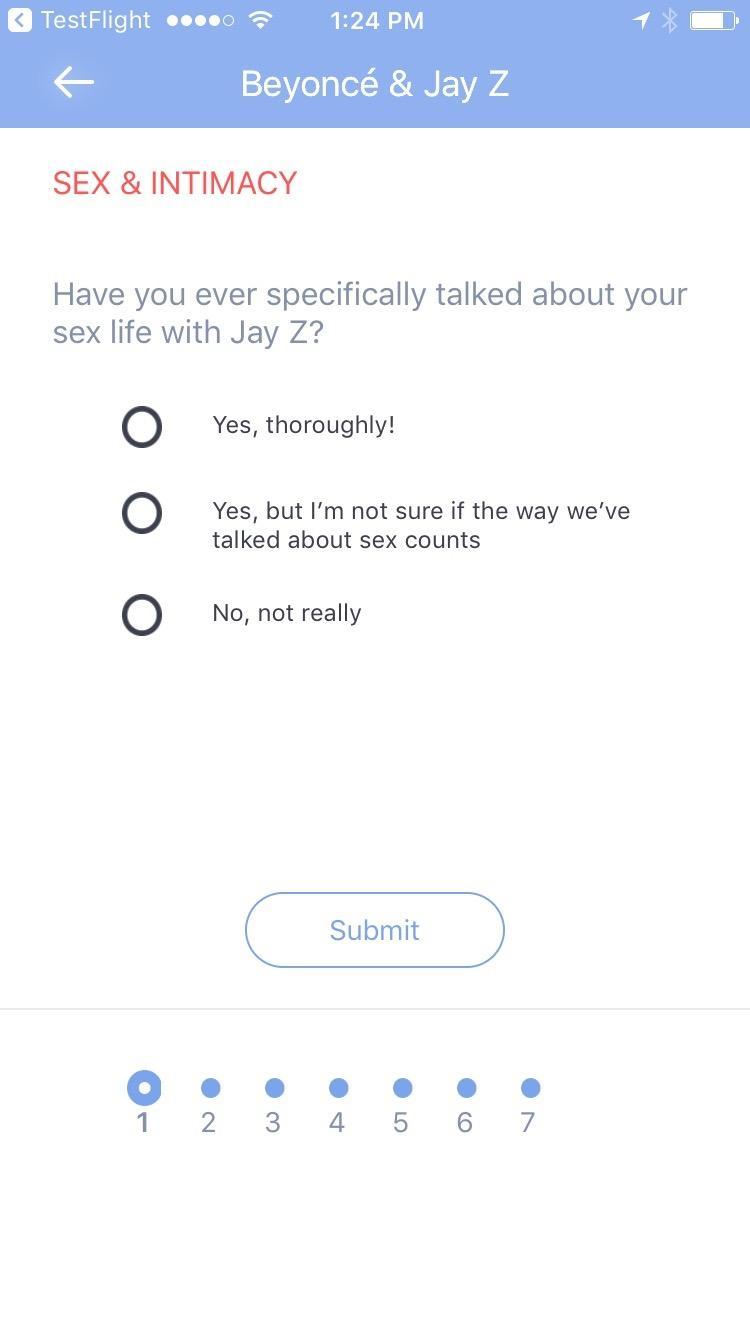Go to question 4 dot
The height and width of the screenshot is (1334, 750).
[338, 1088]
